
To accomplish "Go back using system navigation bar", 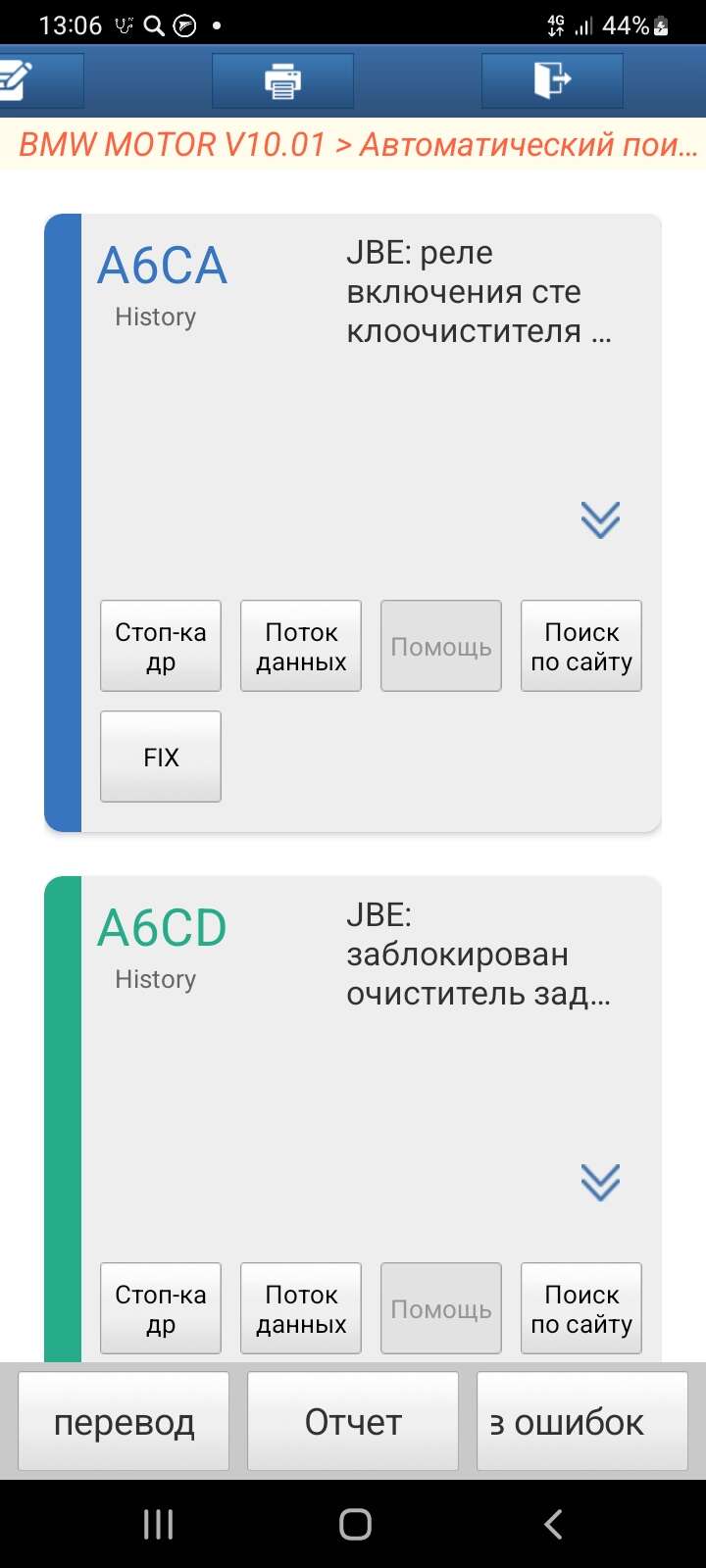I will (553, 1524).
